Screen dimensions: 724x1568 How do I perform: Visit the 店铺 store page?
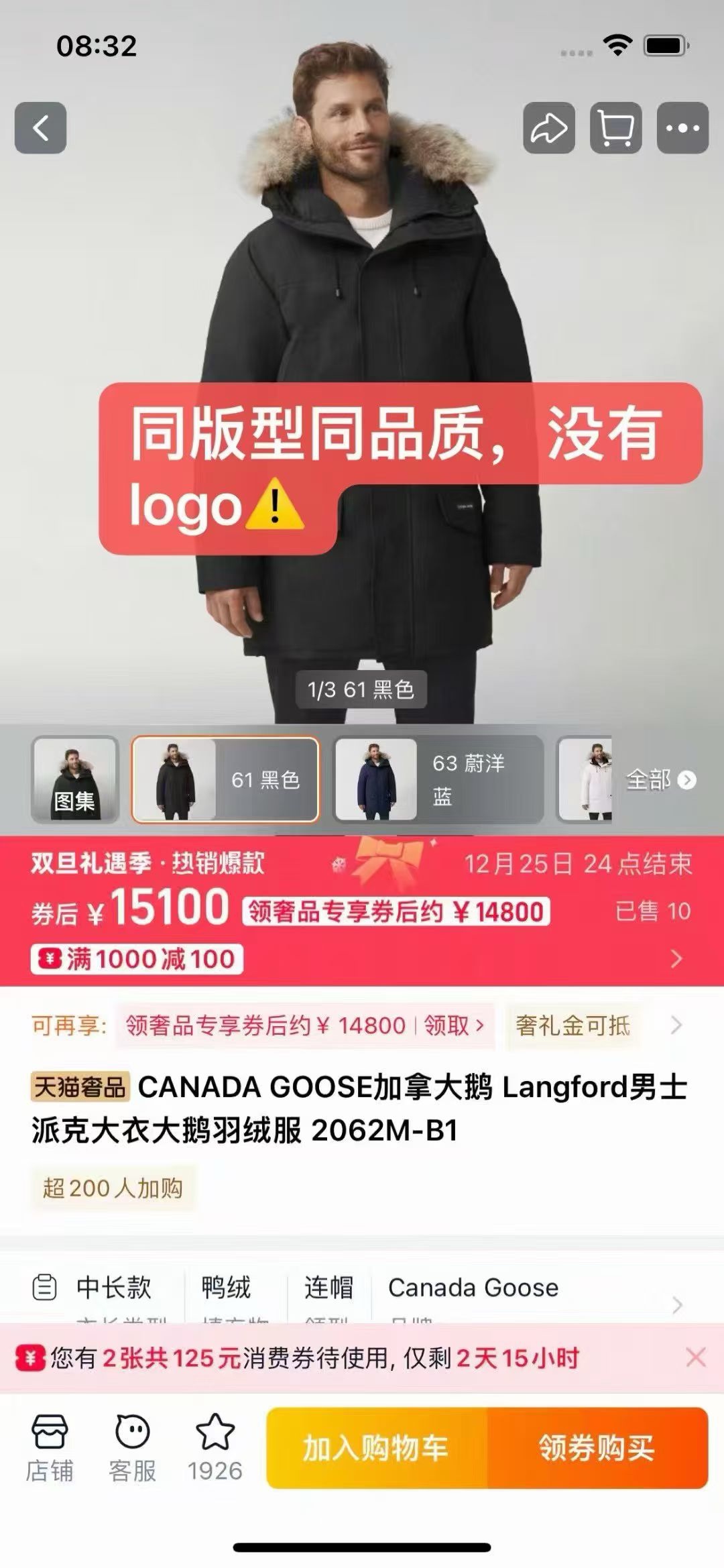pyautogui.click(x=50, y=1448)
